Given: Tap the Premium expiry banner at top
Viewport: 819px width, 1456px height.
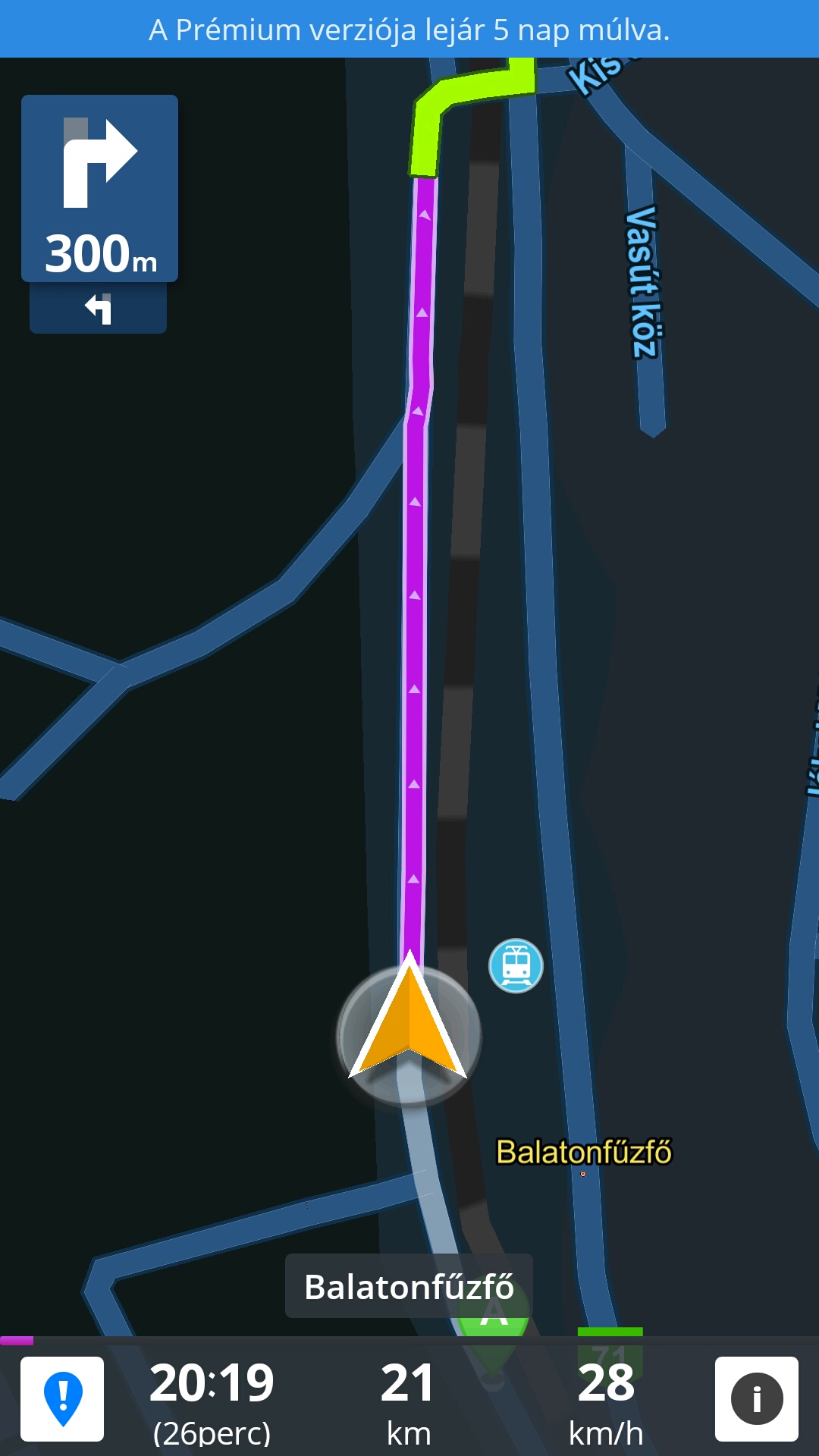Looking at the screenshot, I should 409,30.
